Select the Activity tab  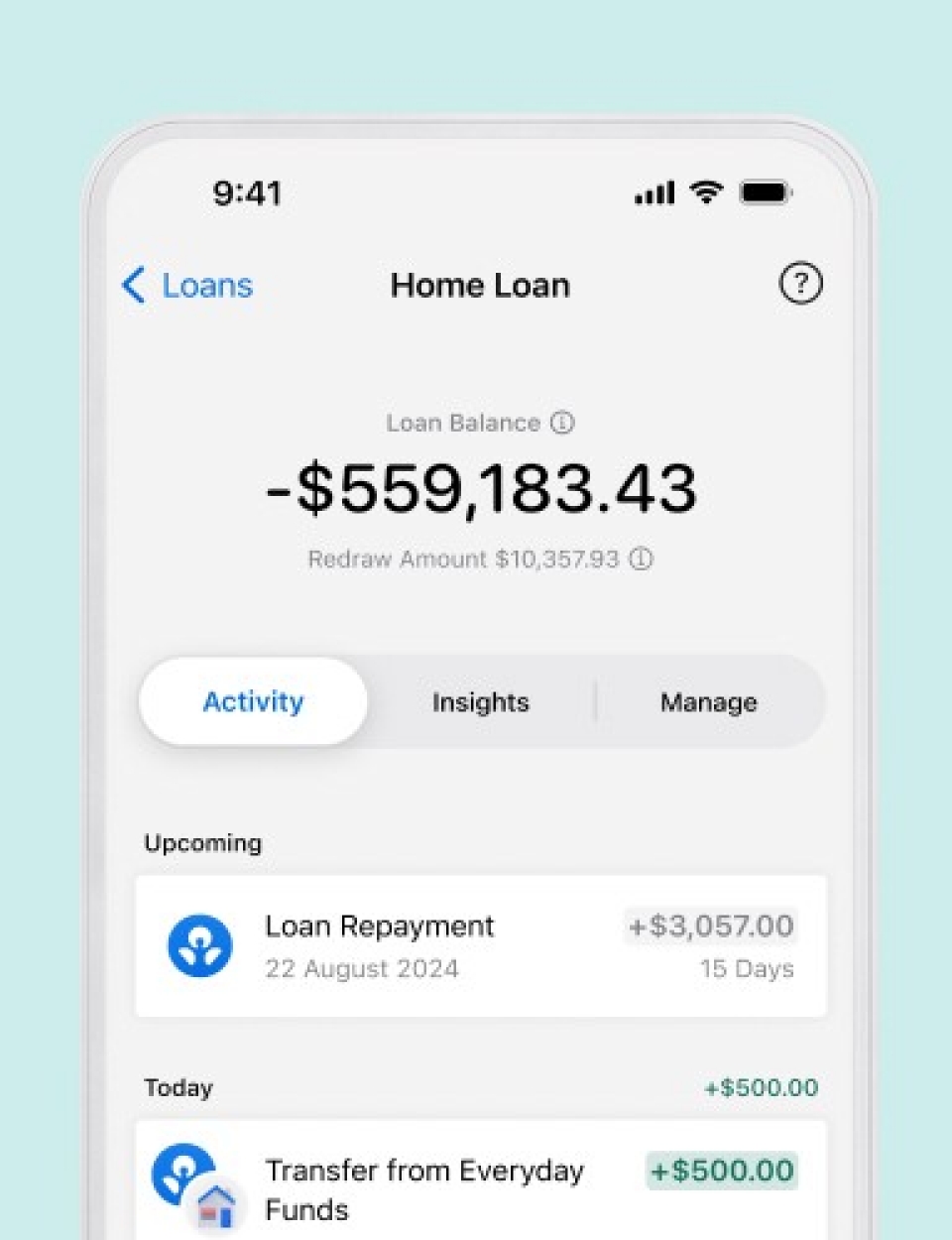tap(253, 701)
